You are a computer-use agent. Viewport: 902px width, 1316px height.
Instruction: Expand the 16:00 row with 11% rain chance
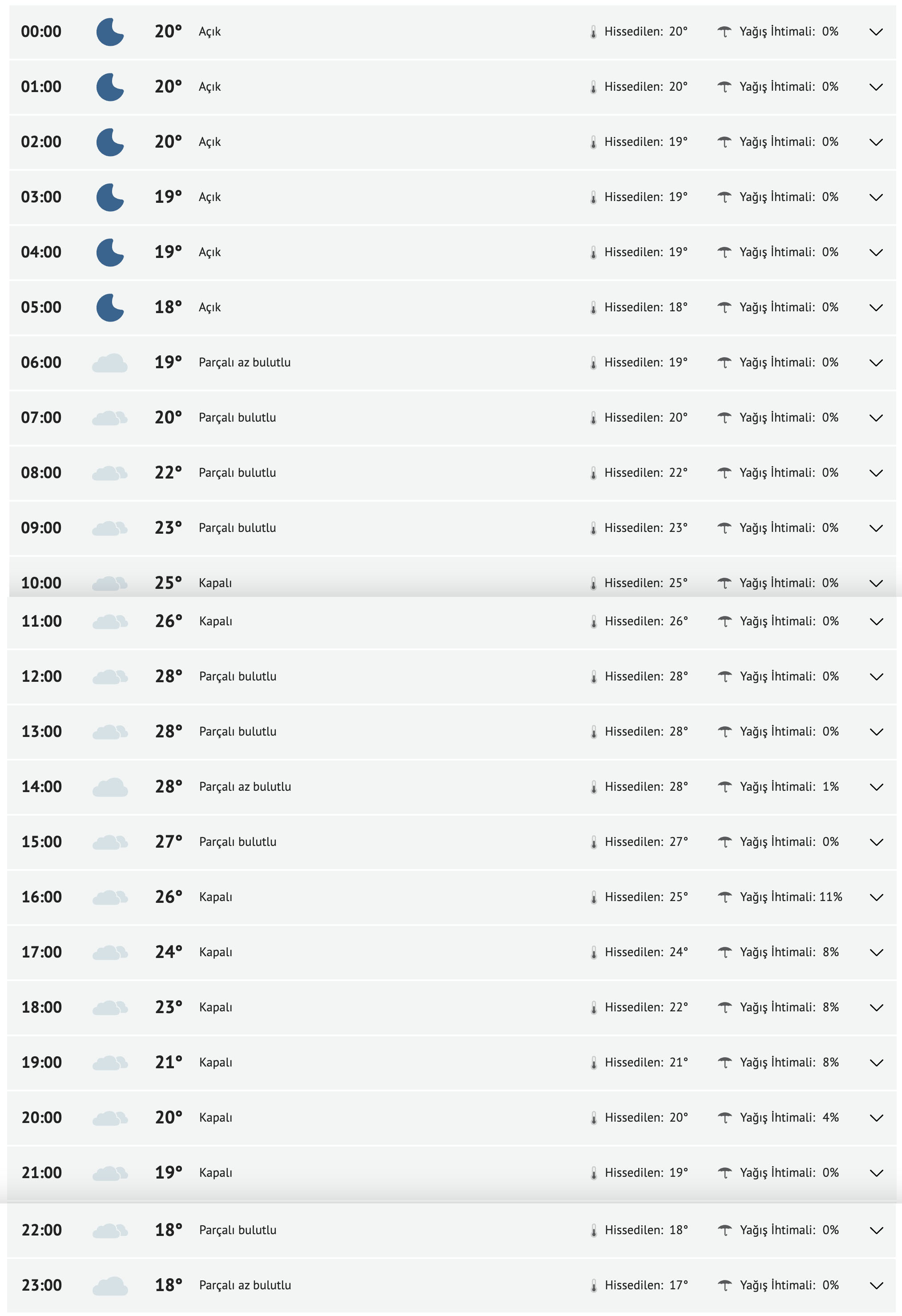[x=876, y=897]
